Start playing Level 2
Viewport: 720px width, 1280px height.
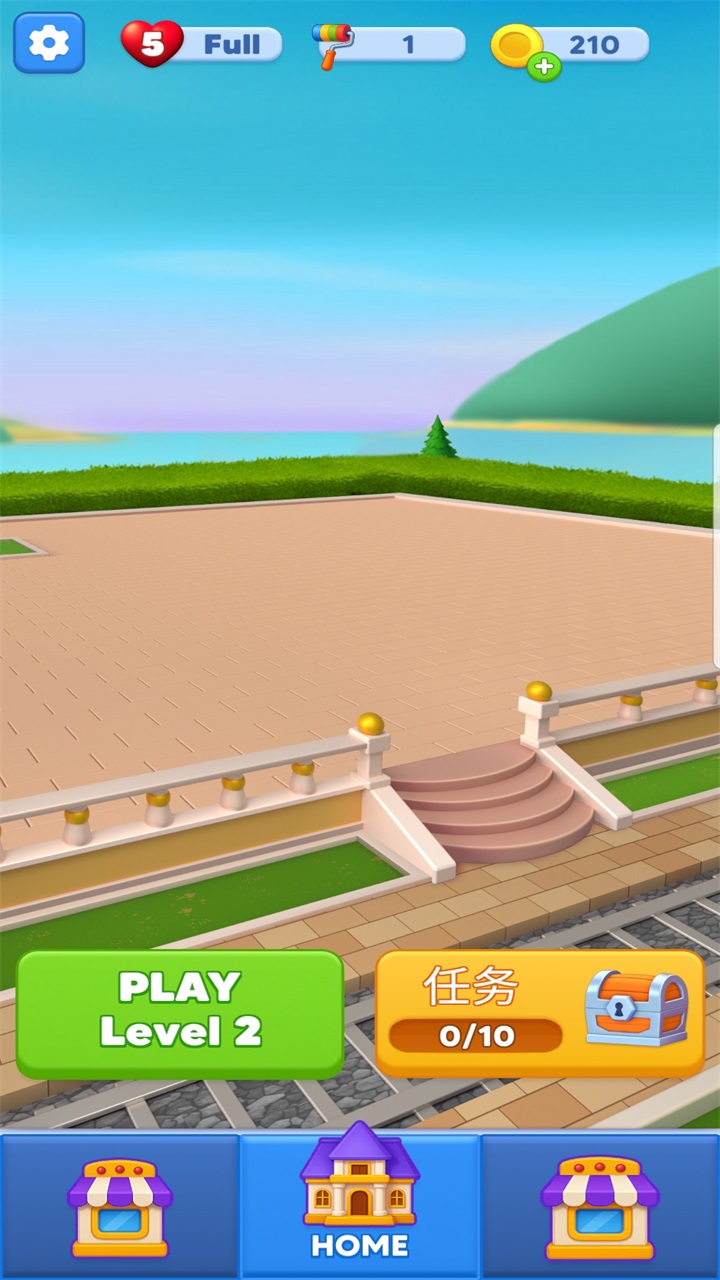[180, 1013]
